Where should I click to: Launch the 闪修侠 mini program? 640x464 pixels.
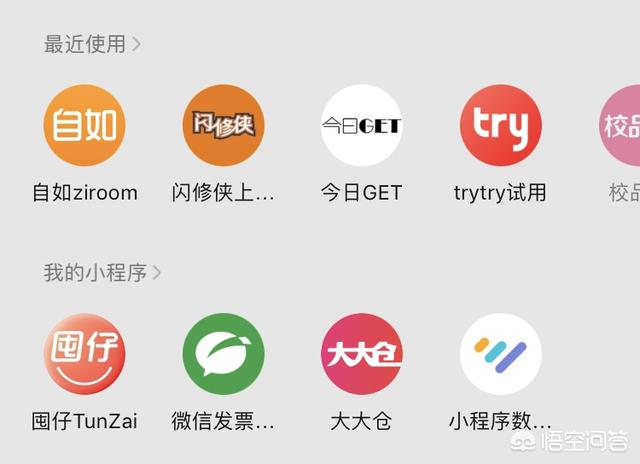[223, 125]
